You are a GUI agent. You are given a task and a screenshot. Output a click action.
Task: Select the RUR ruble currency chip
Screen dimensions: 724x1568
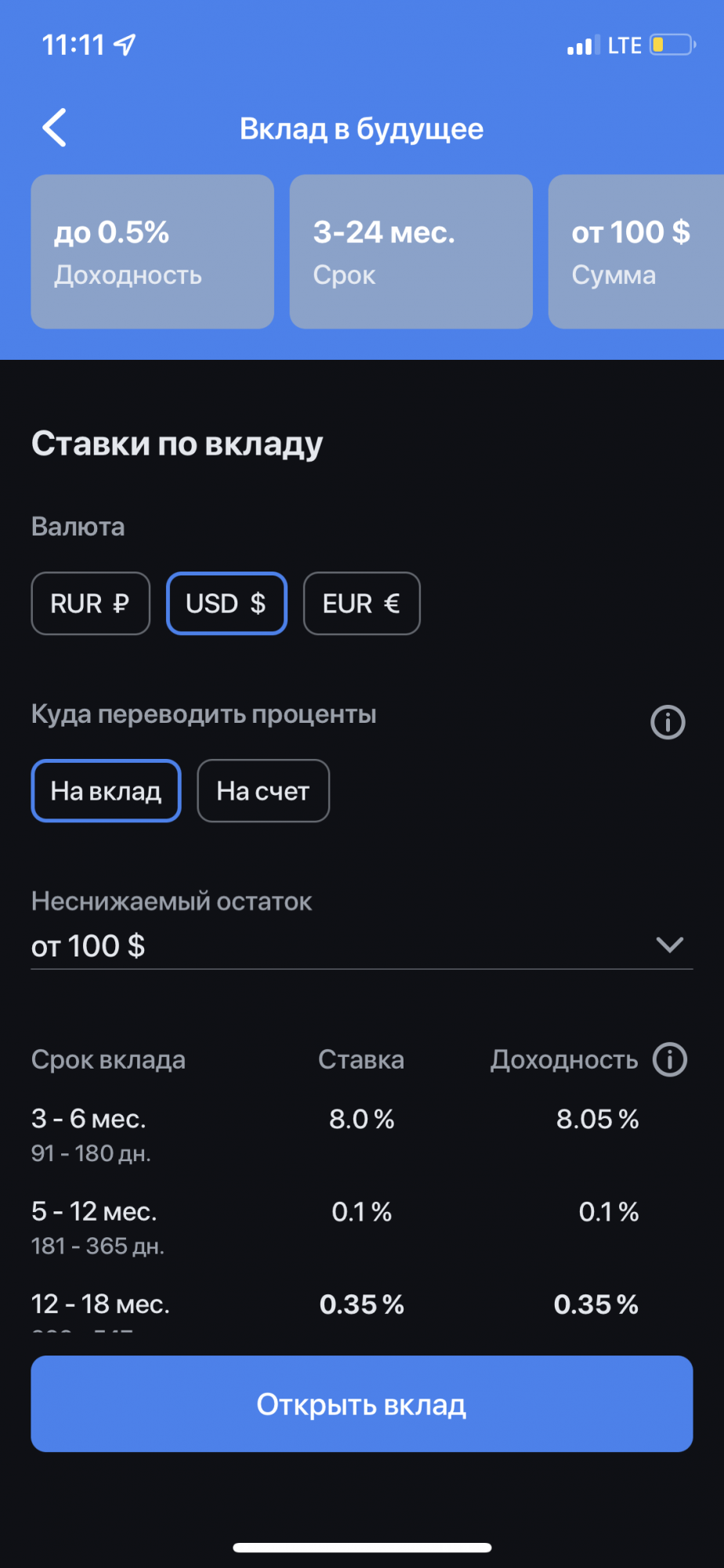(x=90, y=604)
